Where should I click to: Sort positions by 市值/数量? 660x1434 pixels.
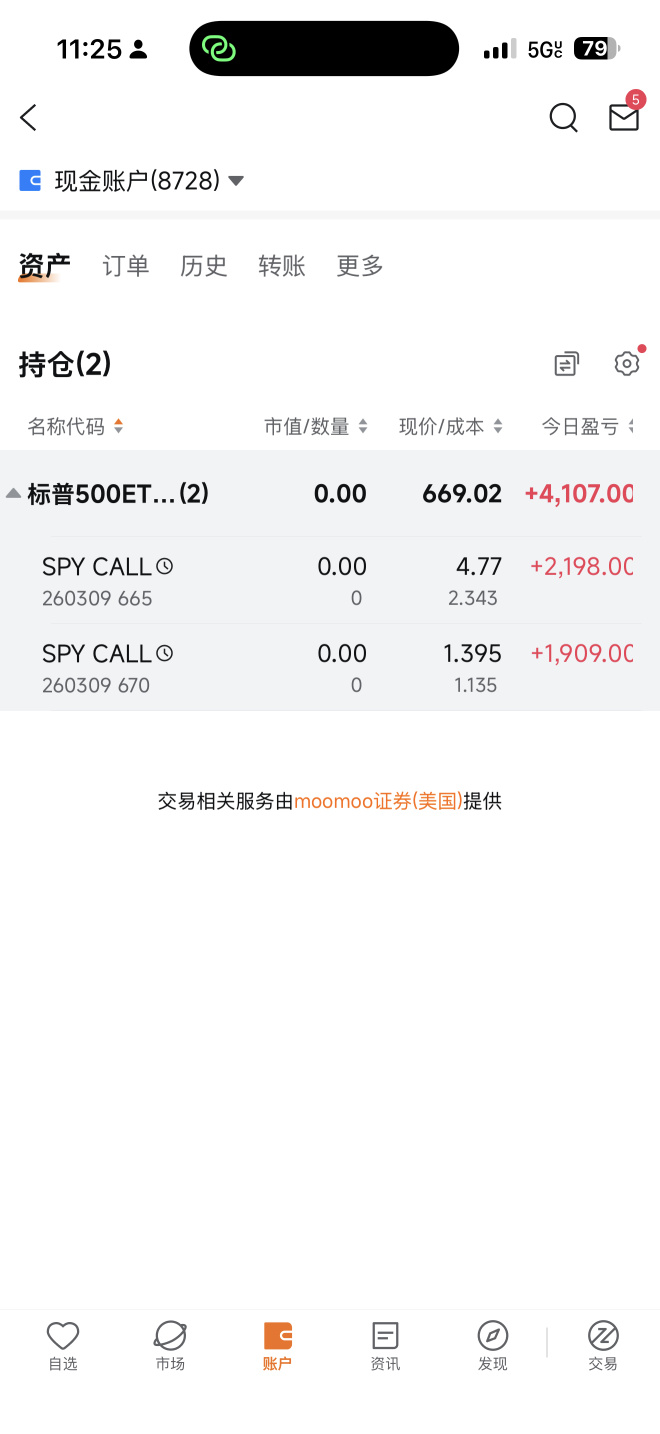click(316, 427)
